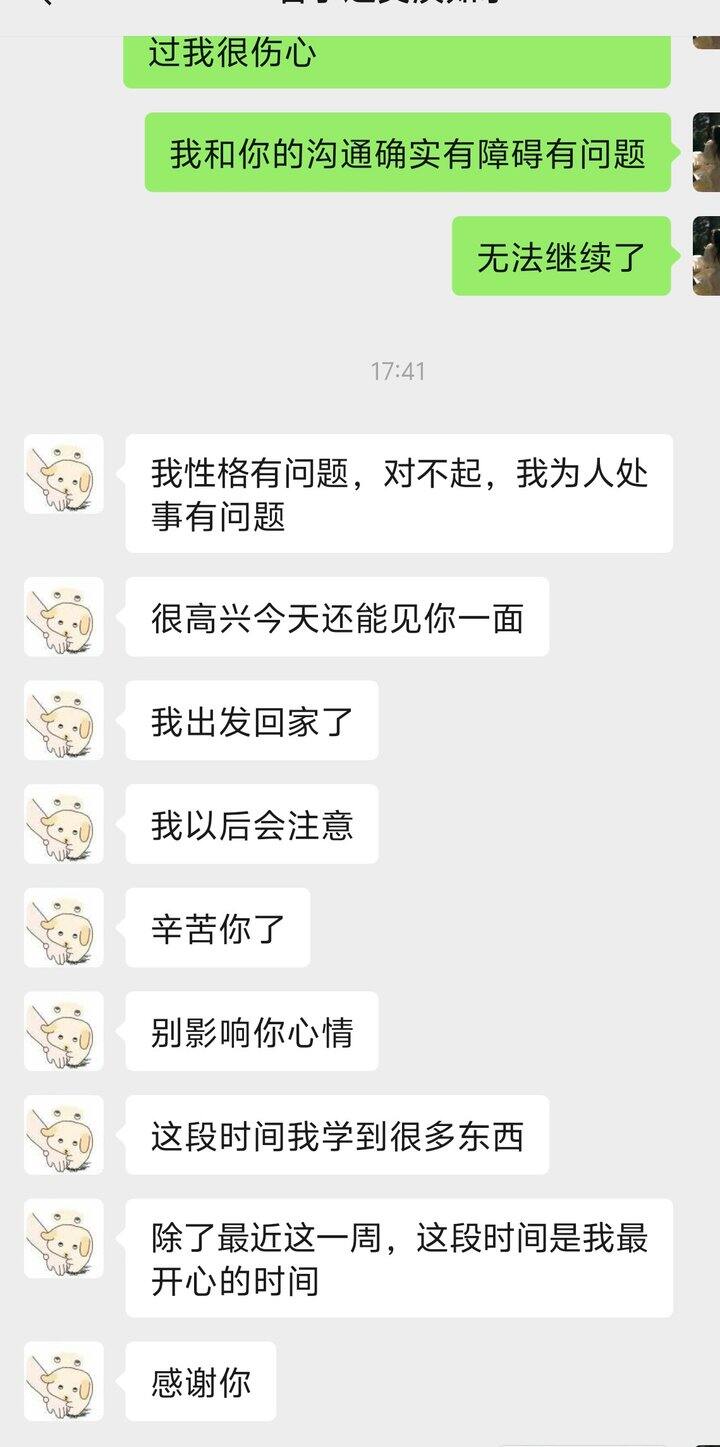This screenshot has height=1447, width=720.
Task: View contact via avatar beside "感谢你"
Action: tap(64, 1381)
